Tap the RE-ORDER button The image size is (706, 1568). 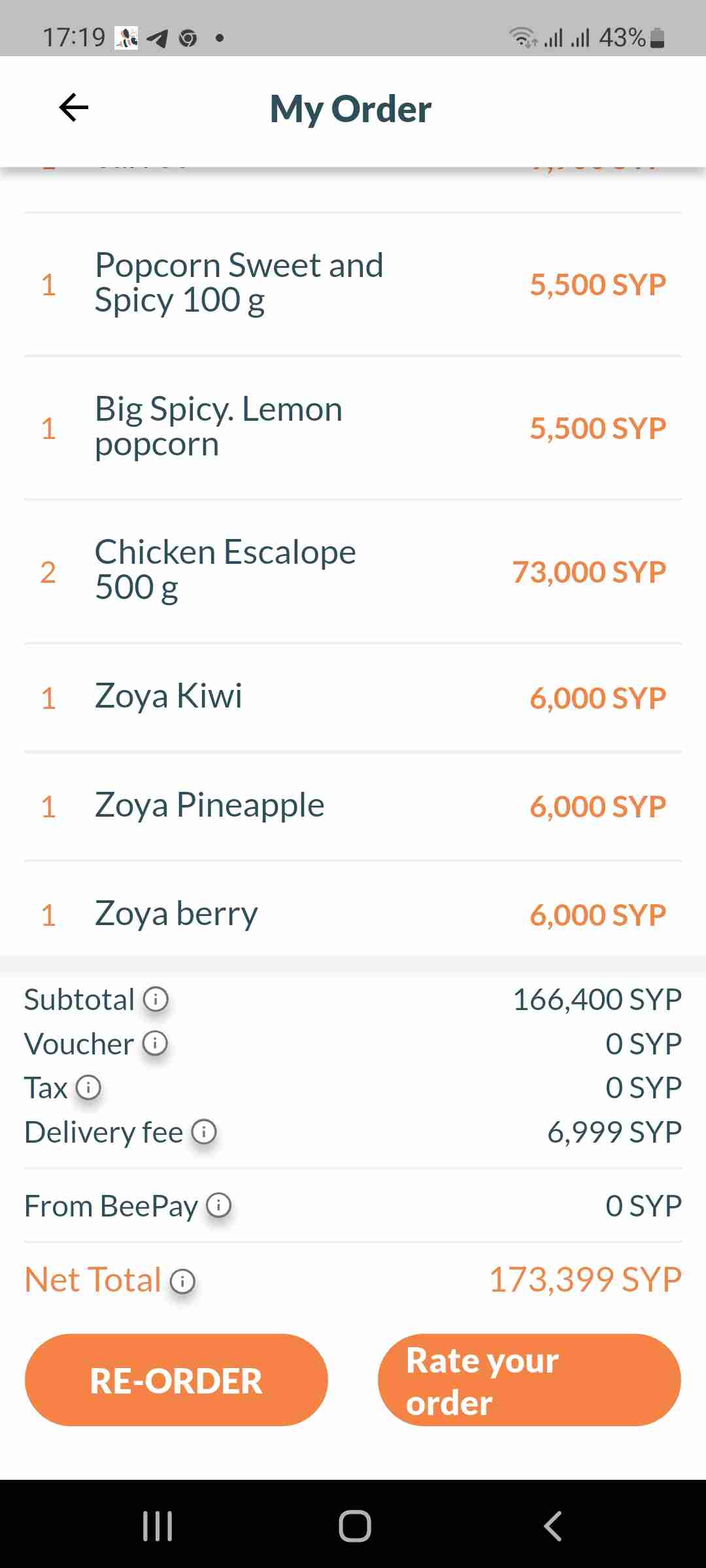176,1380
